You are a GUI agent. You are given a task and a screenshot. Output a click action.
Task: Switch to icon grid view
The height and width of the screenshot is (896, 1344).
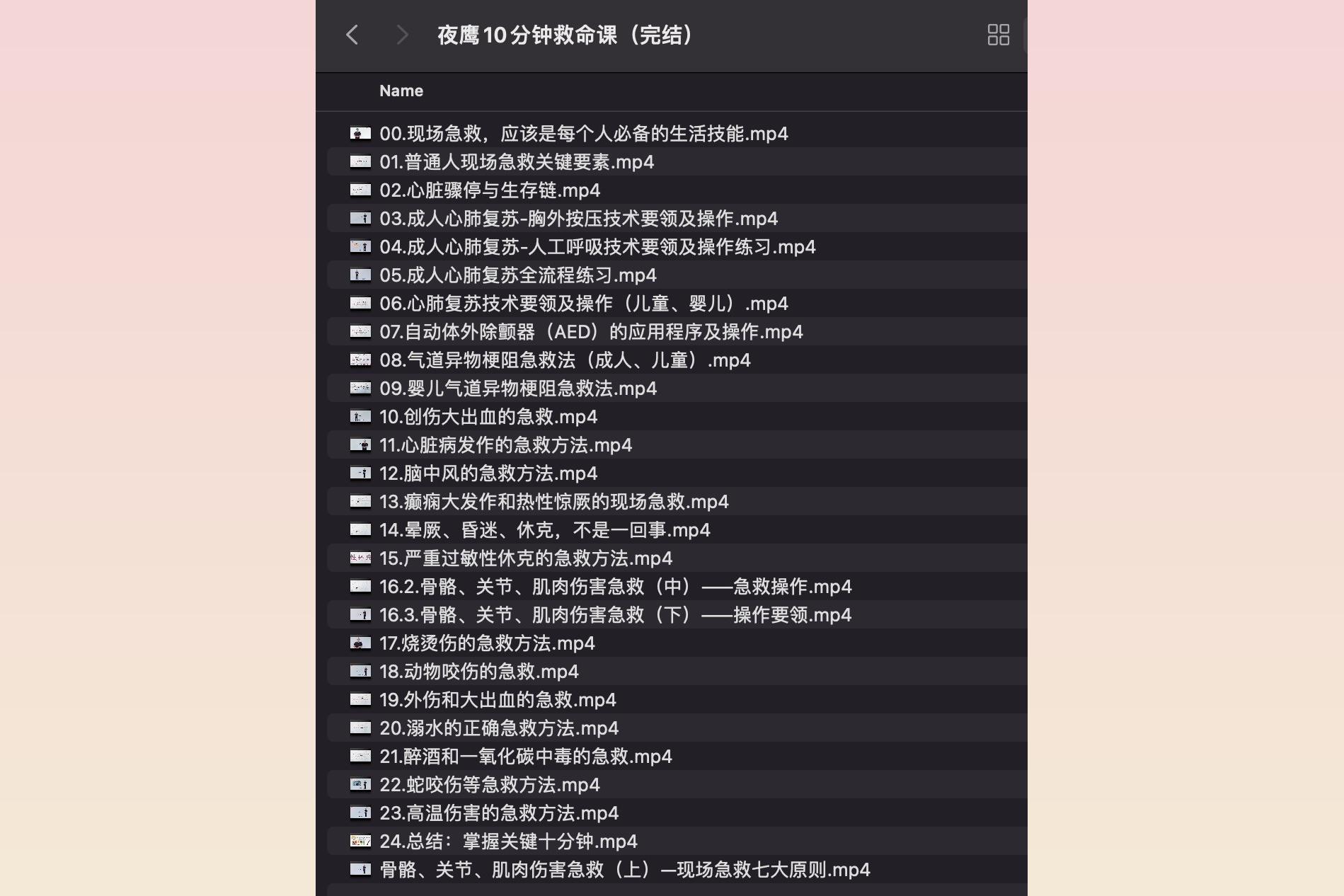[998, 35]
